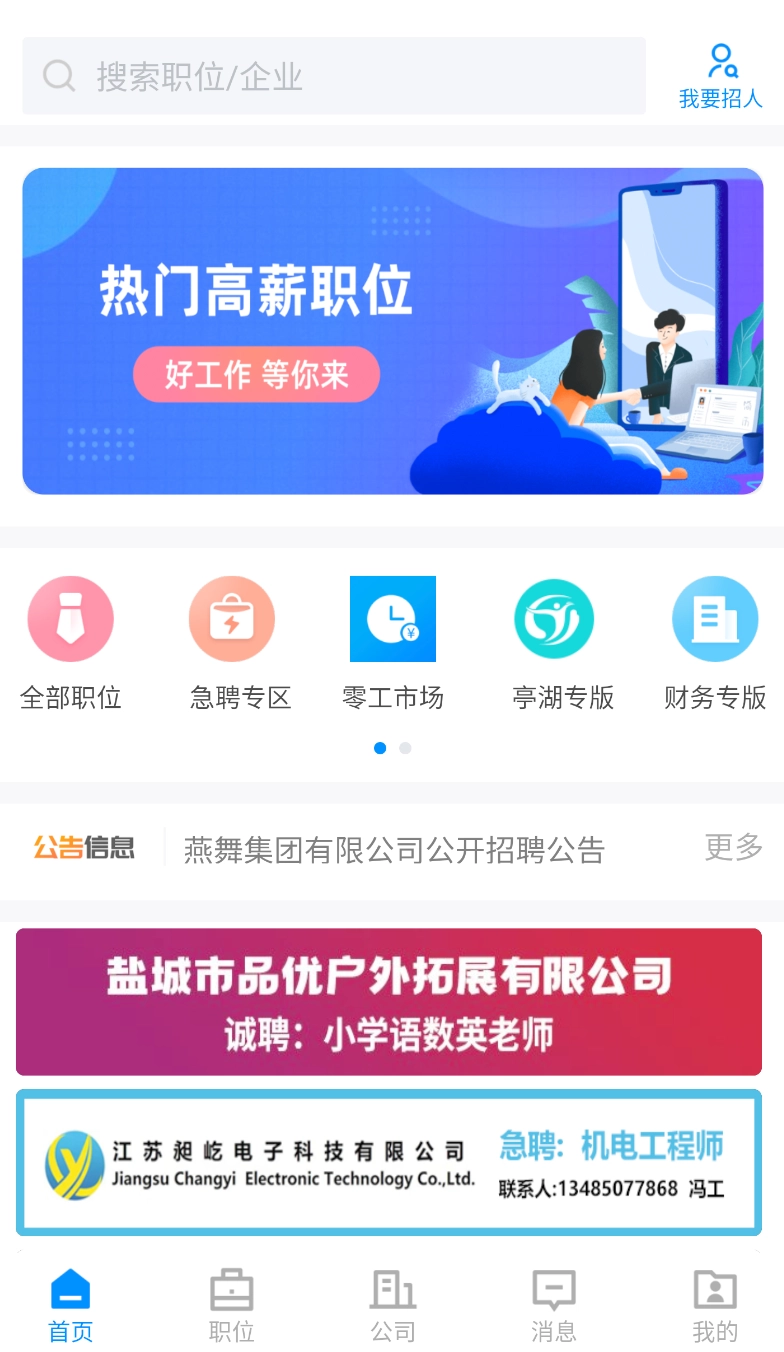Open the 燕舞集团 recruitment announcement
Screen dimensions: 784x1352
pos(392,849)
